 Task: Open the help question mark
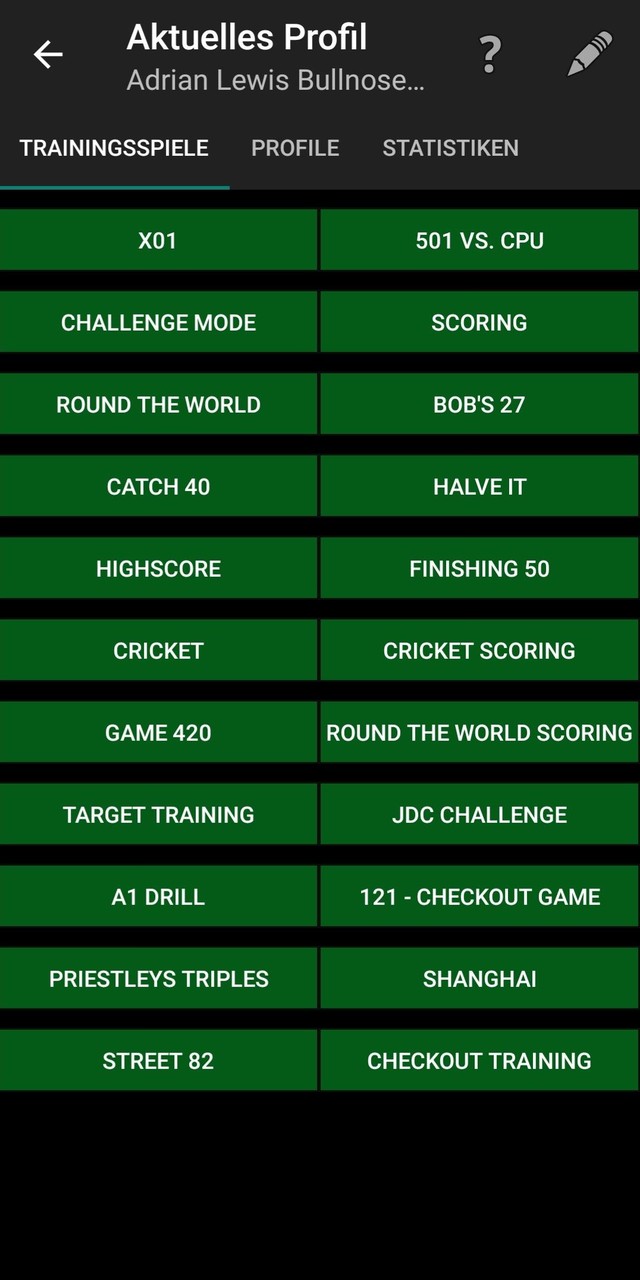pyautogui.click(x=489, y=55)
